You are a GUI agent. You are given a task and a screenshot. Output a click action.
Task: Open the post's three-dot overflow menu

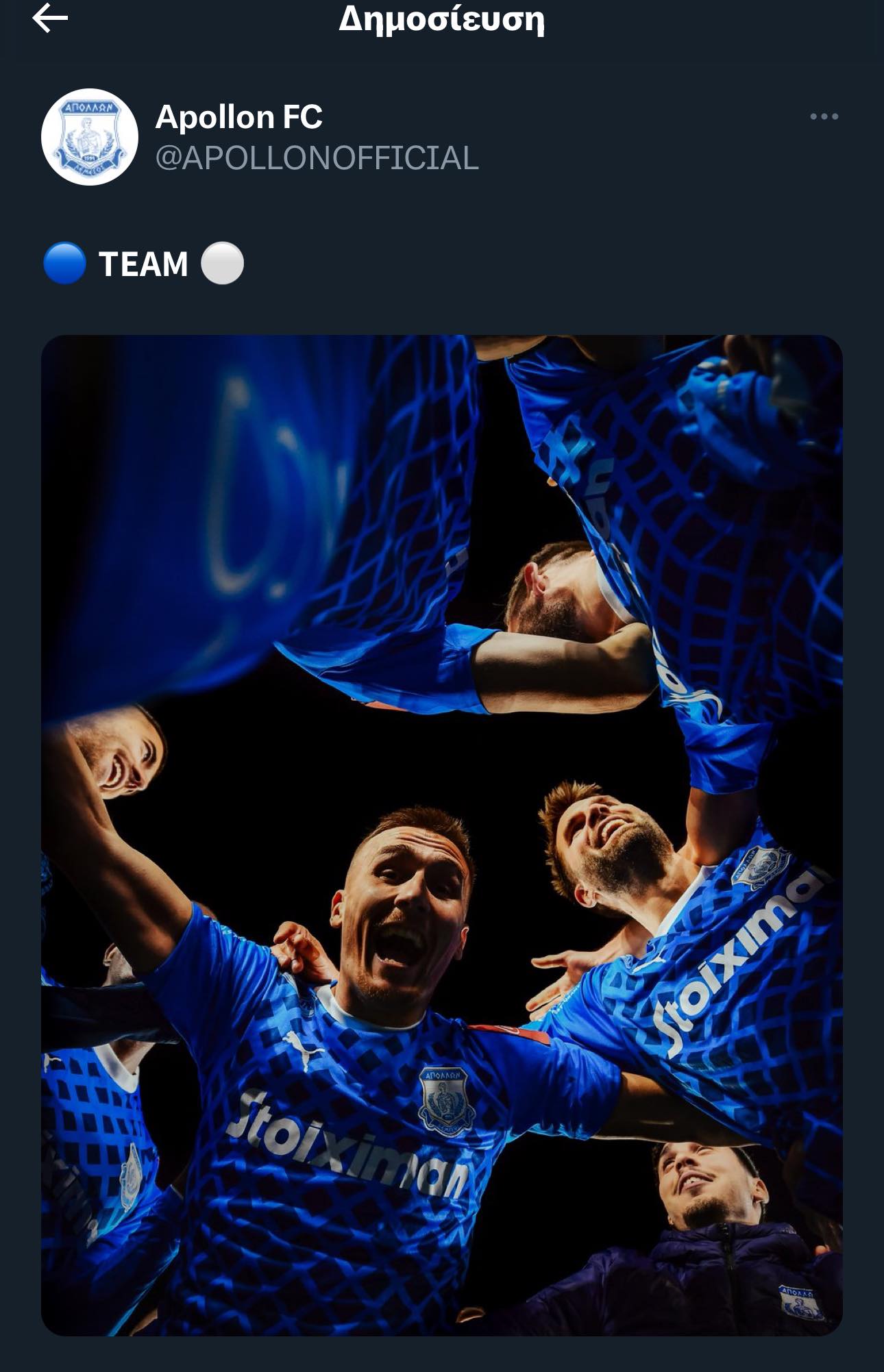[x=824, y=116]
